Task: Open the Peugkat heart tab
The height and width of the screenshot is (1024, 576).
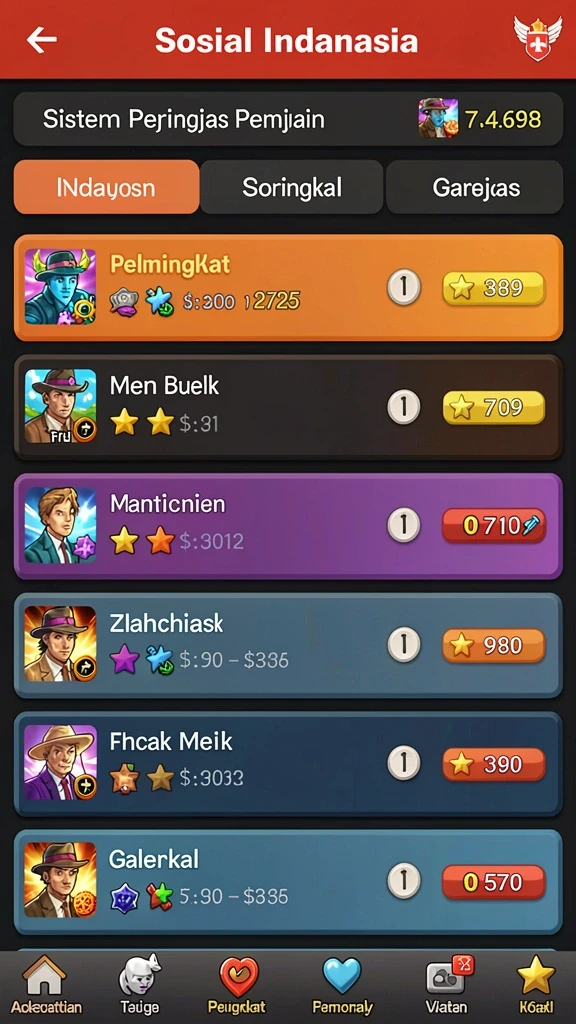Action: tap(239, 986)
